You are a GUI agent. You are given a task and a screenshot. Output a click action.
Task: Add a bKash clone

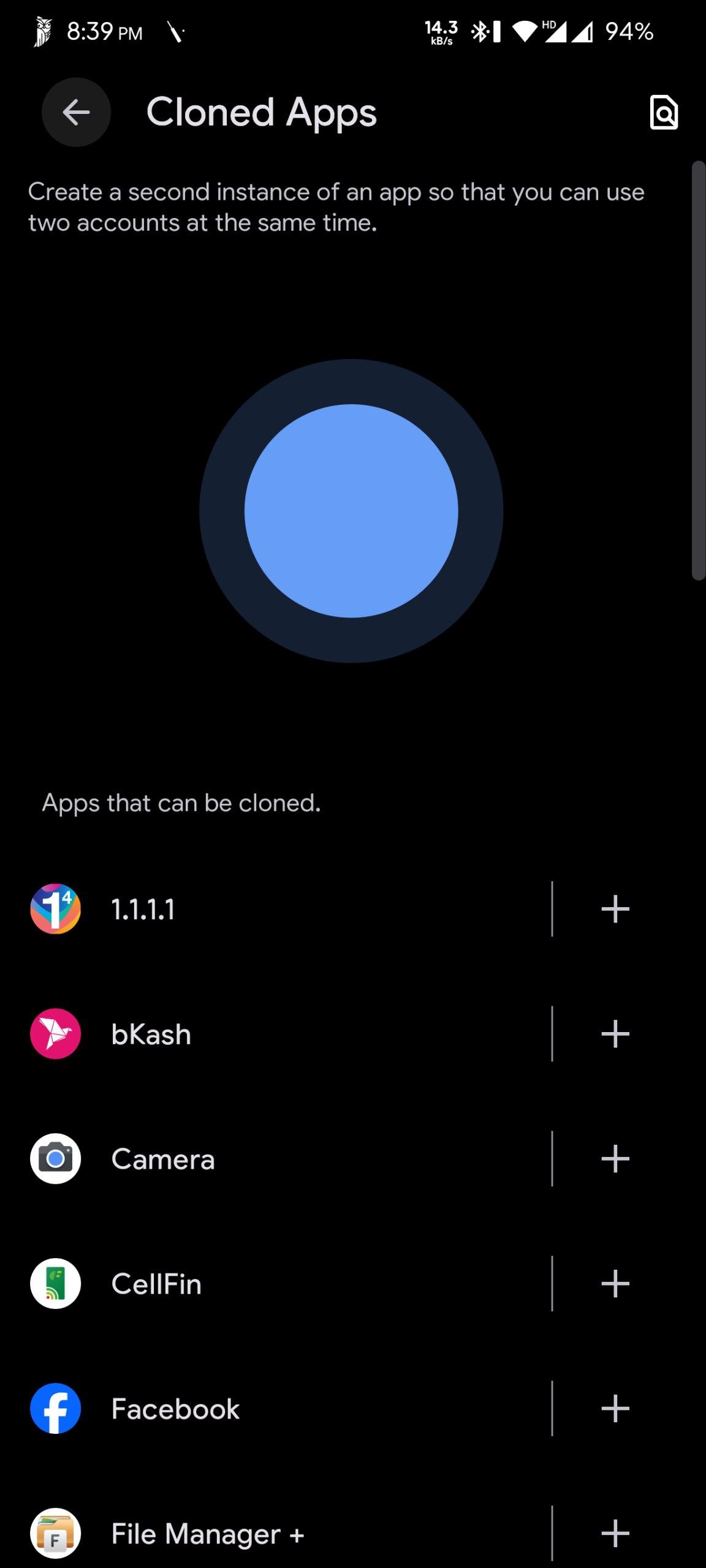[615, 1034]
